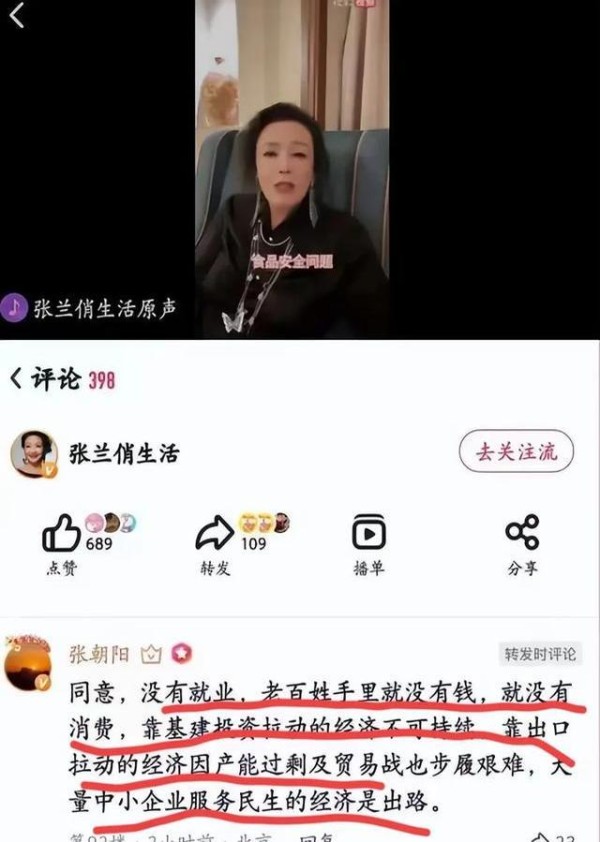Repost using the 转发 arrow

pos(214,534)
